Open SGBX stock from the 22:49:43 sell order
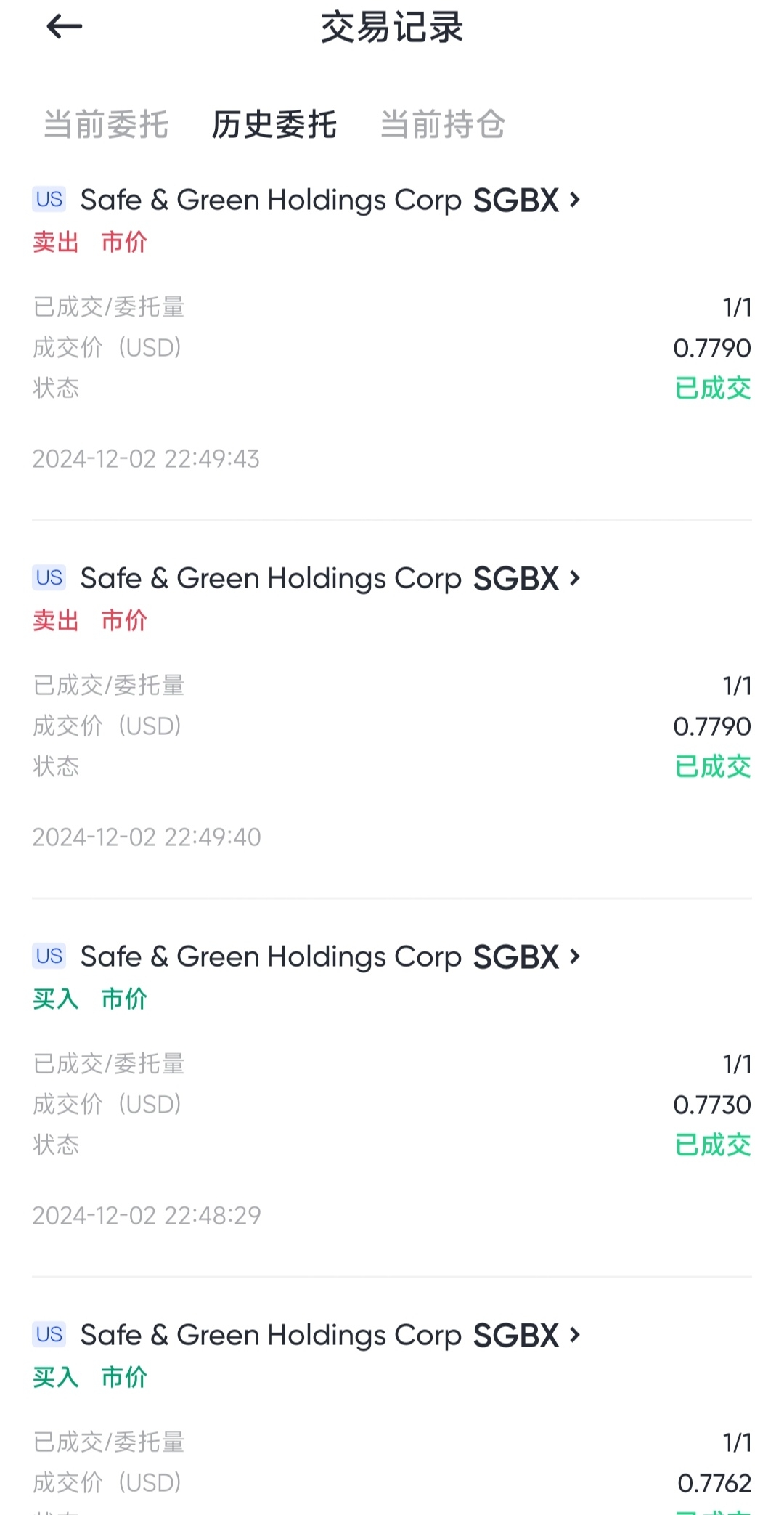 306,200
